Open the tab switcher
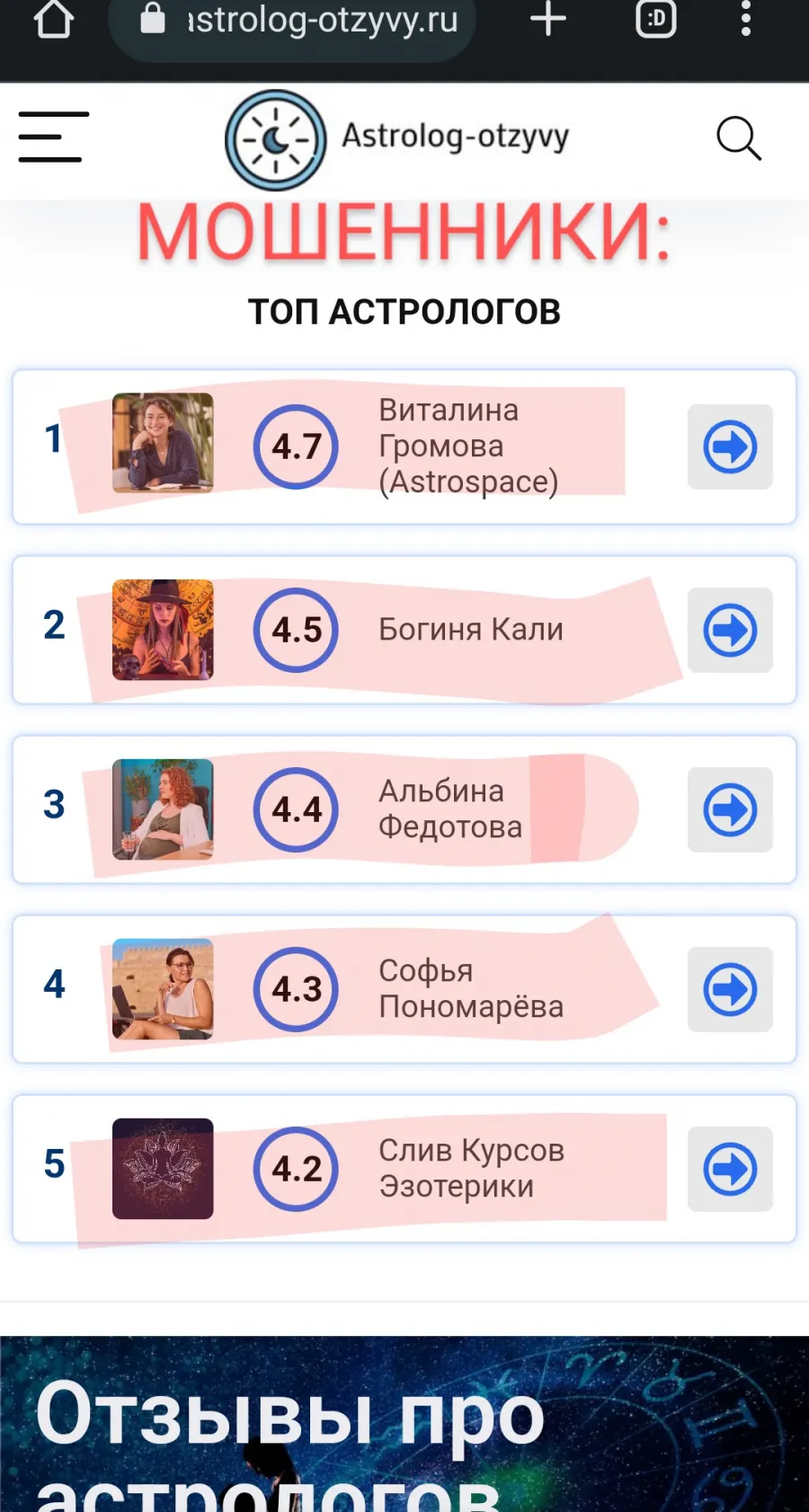 [x=656, y=19]
